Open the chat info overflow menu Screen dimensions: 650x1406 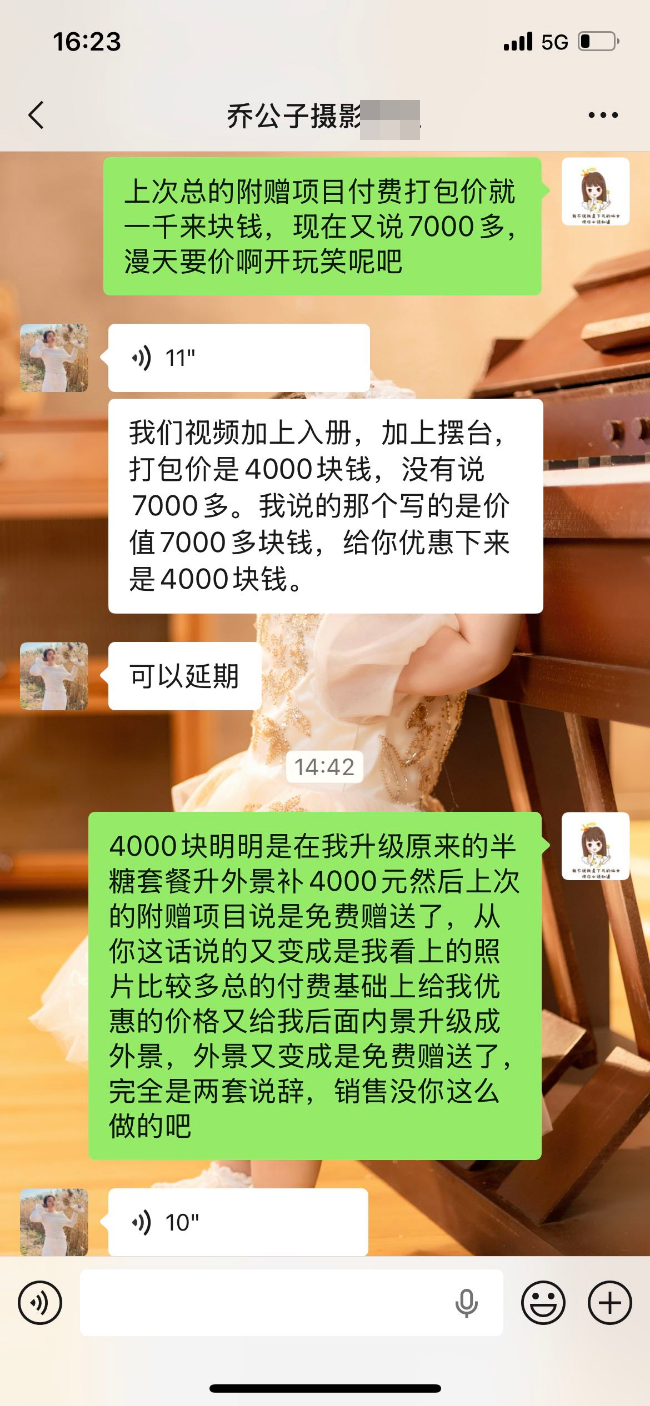(603, 116)
